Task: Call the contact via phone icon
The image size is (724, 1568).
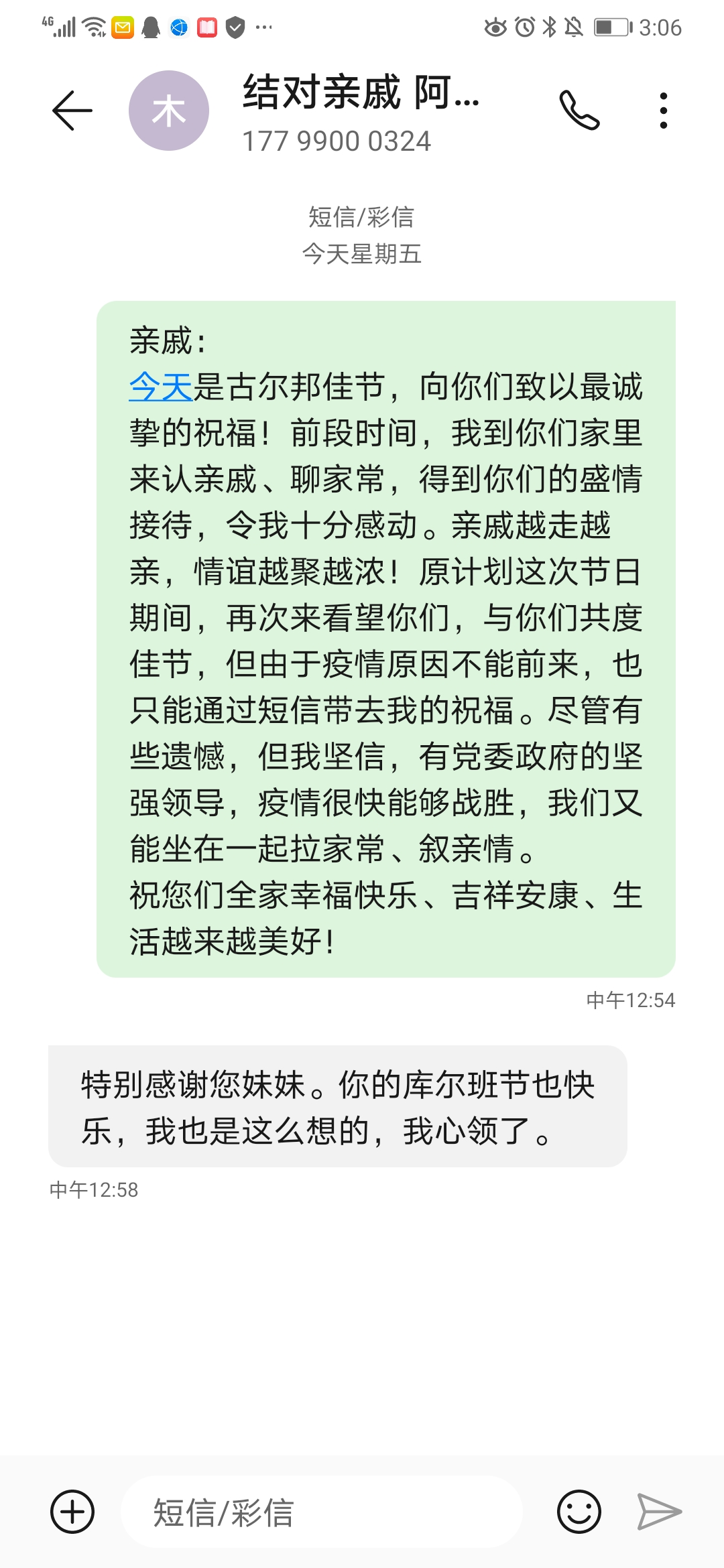Action: tap(579, 111)
